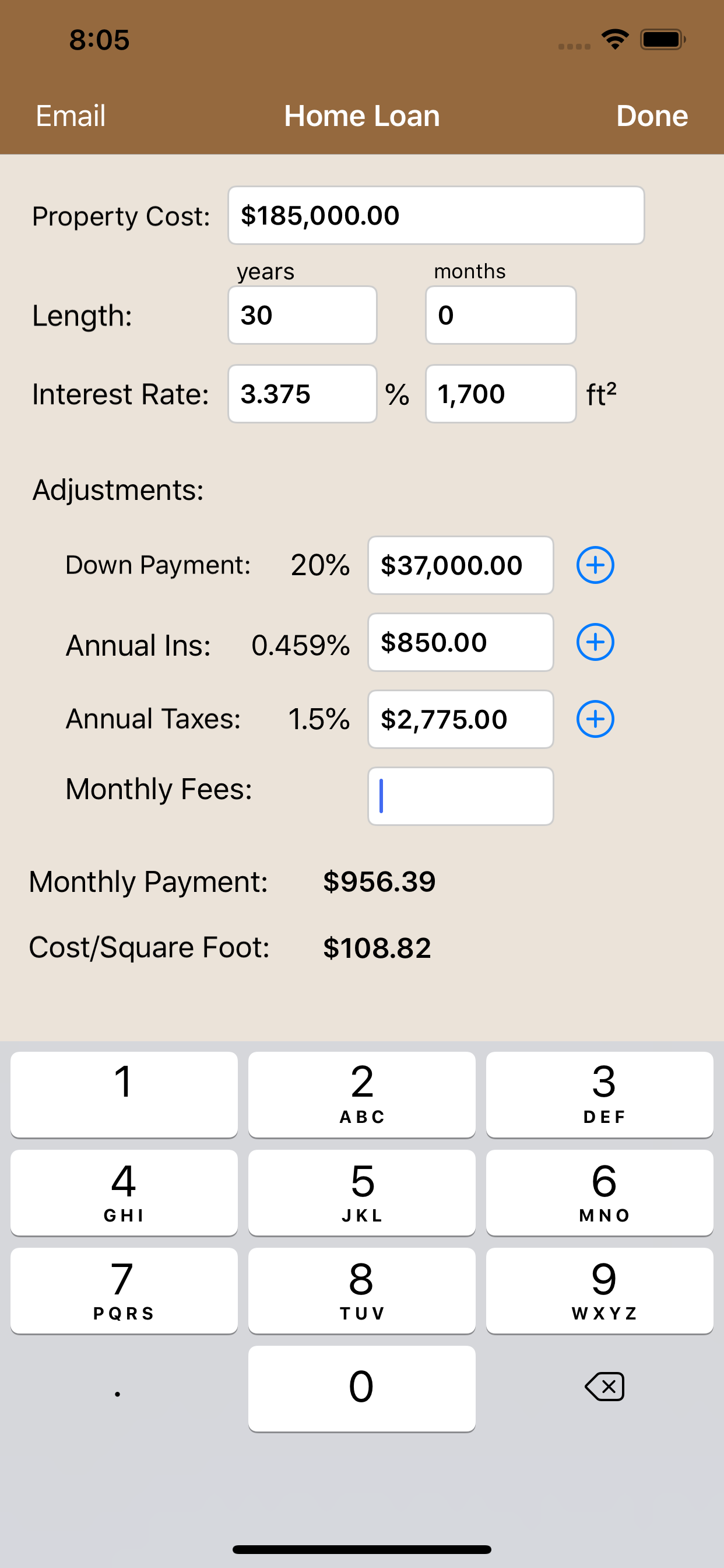This screenshot has width=724, height=1568.
Task: Edit the Property Cost amount
Action: click(x=435, y=215)
